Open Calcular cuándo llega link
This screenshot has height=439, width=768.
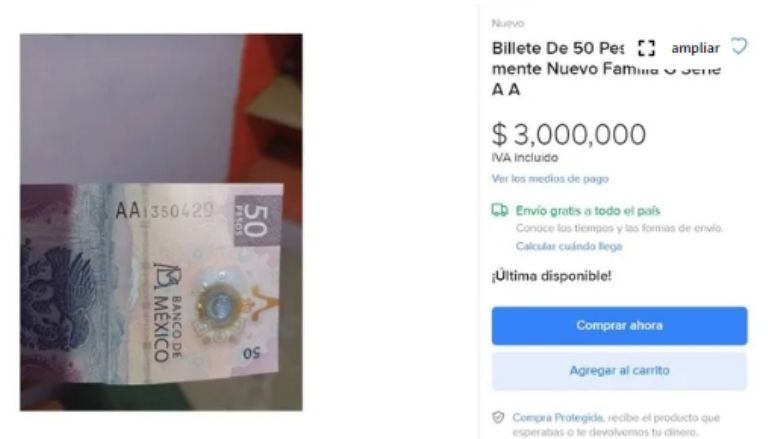coord(568,245)
